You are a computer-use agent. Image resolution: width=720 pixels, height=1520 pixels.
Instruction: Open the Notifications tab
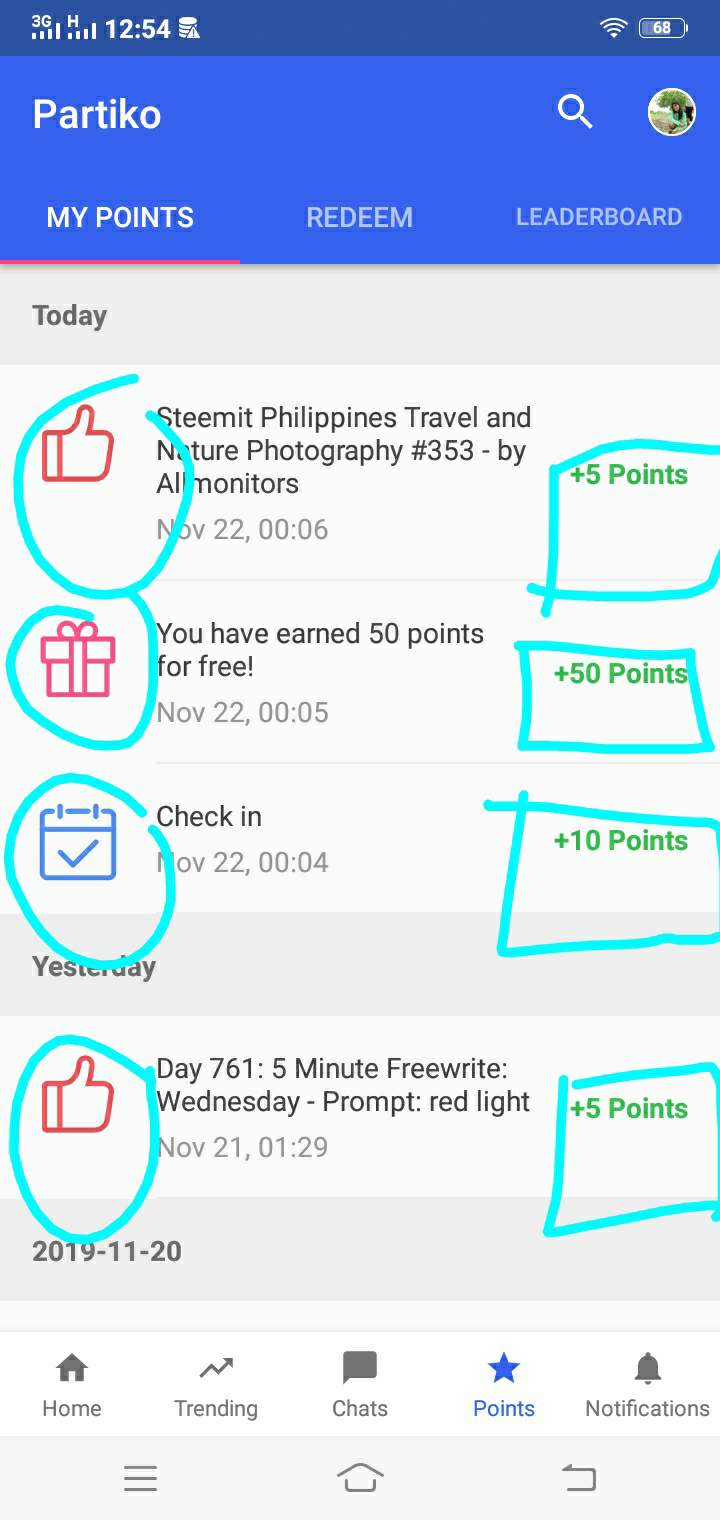point(647,1385)
